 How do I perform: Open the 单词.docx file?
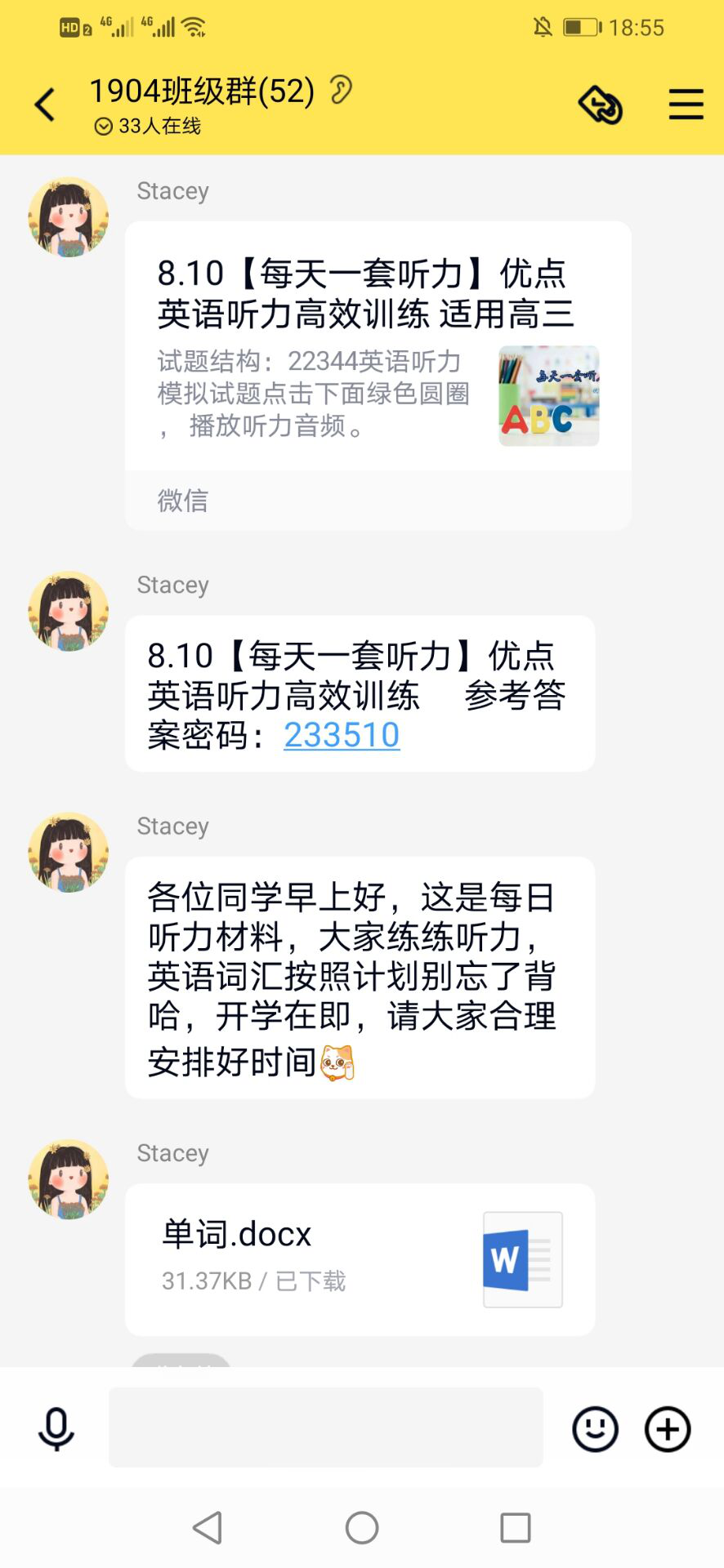click(360, 1258)
